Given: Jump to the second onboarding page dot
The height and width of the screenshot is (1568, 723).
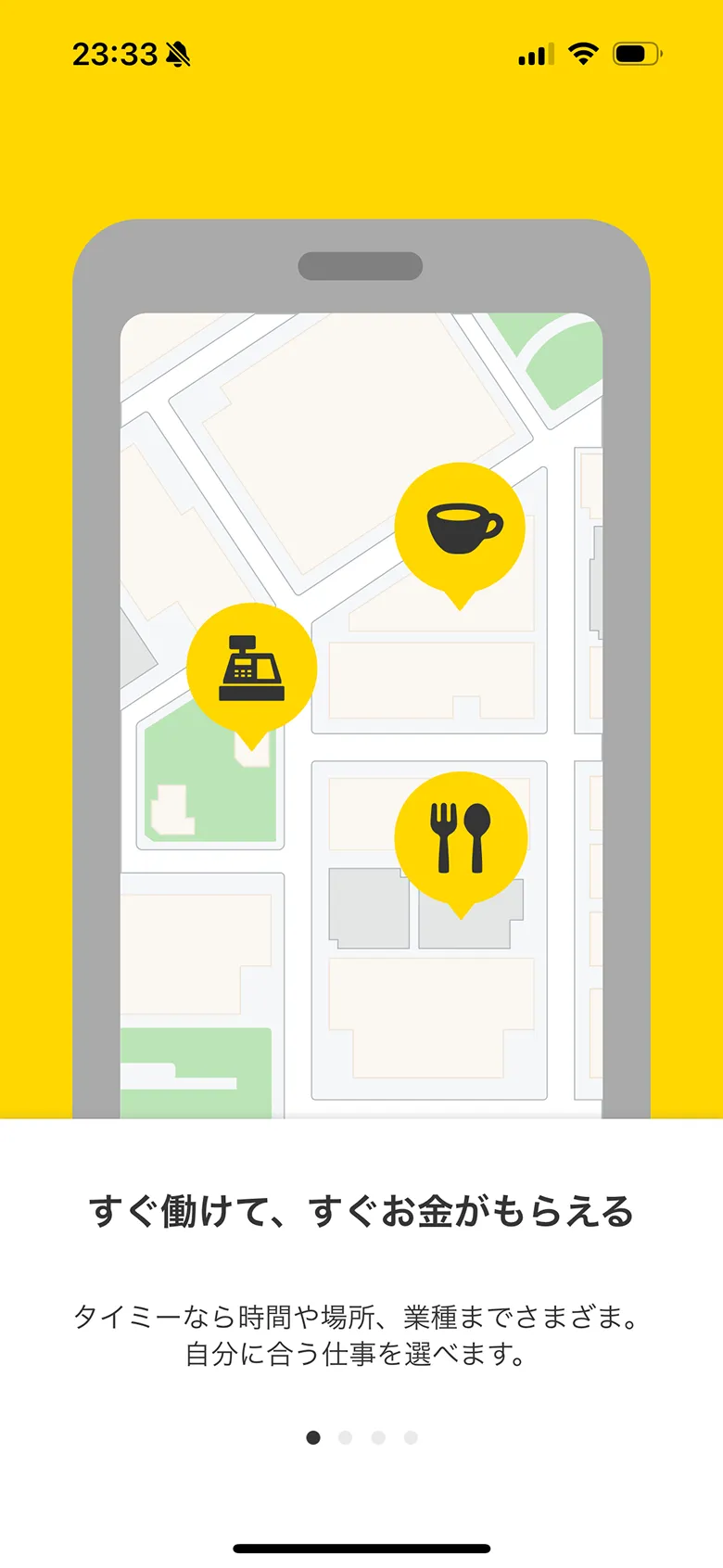Looking at the screenshot, I should point(346,1437).
